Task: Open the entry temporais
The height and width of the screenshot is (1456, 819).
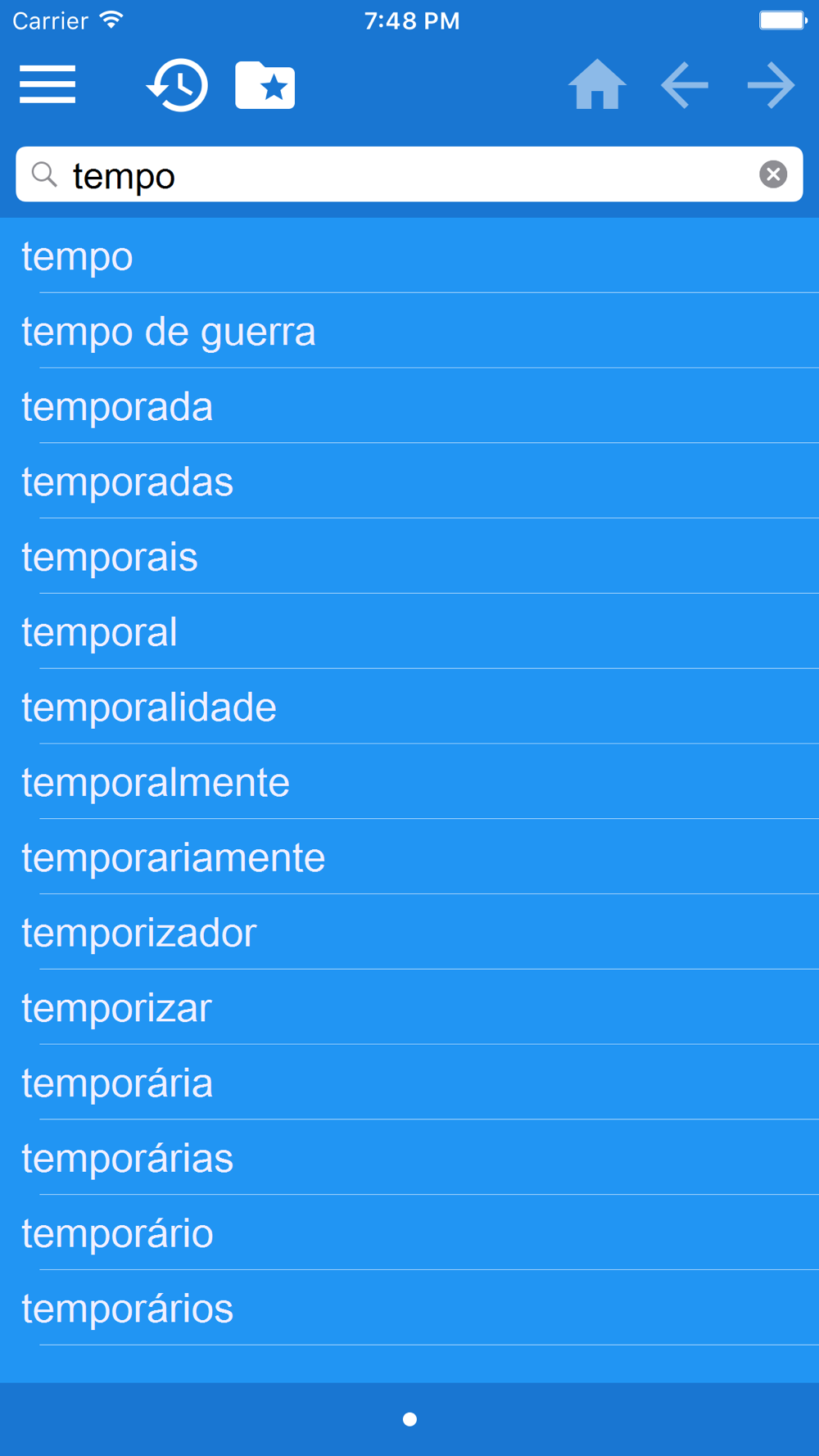Action: click(409, 558)
